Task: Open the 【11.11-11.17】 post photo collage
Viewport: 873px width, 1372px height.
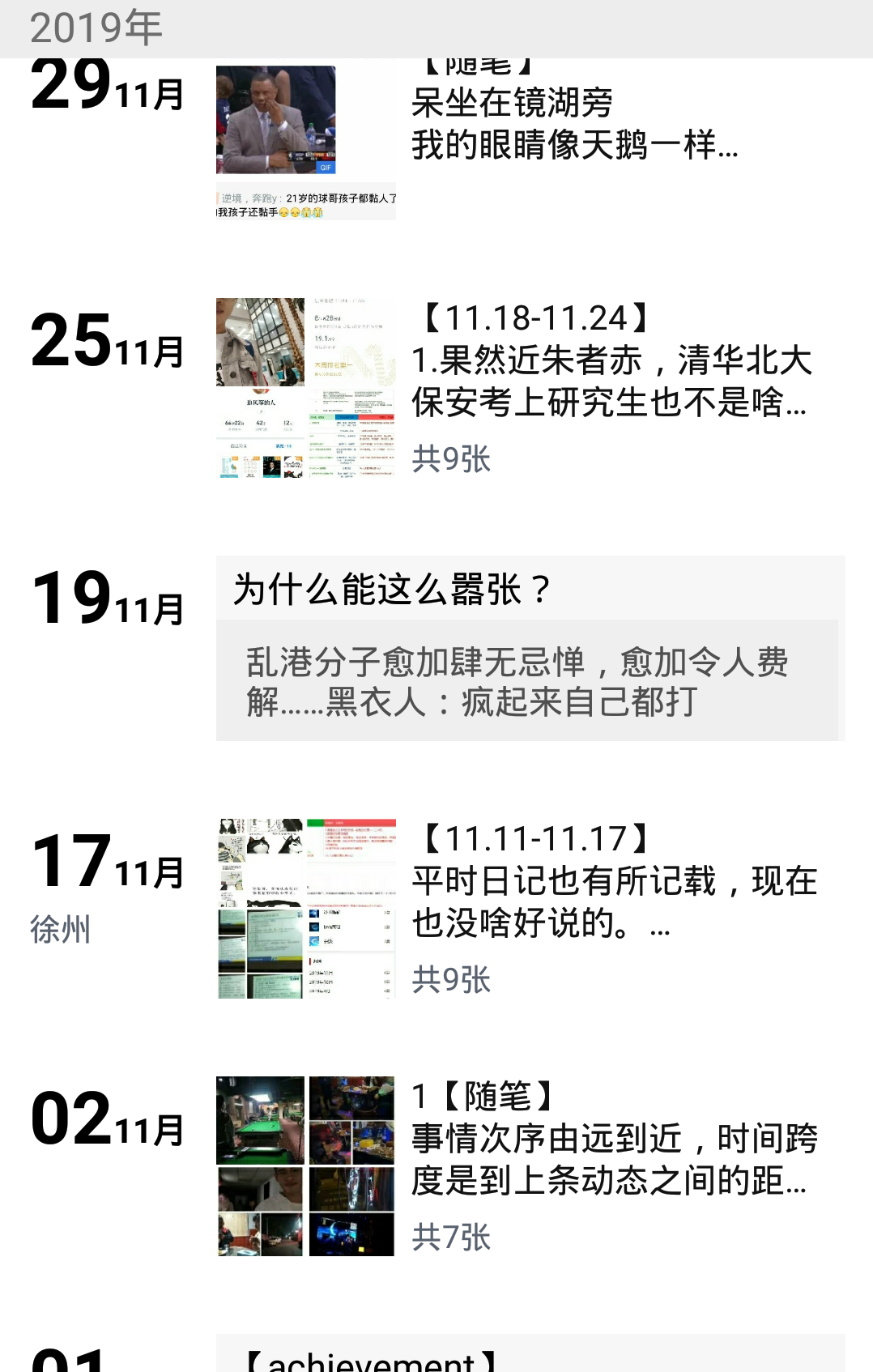Action: tap(305, 909)
